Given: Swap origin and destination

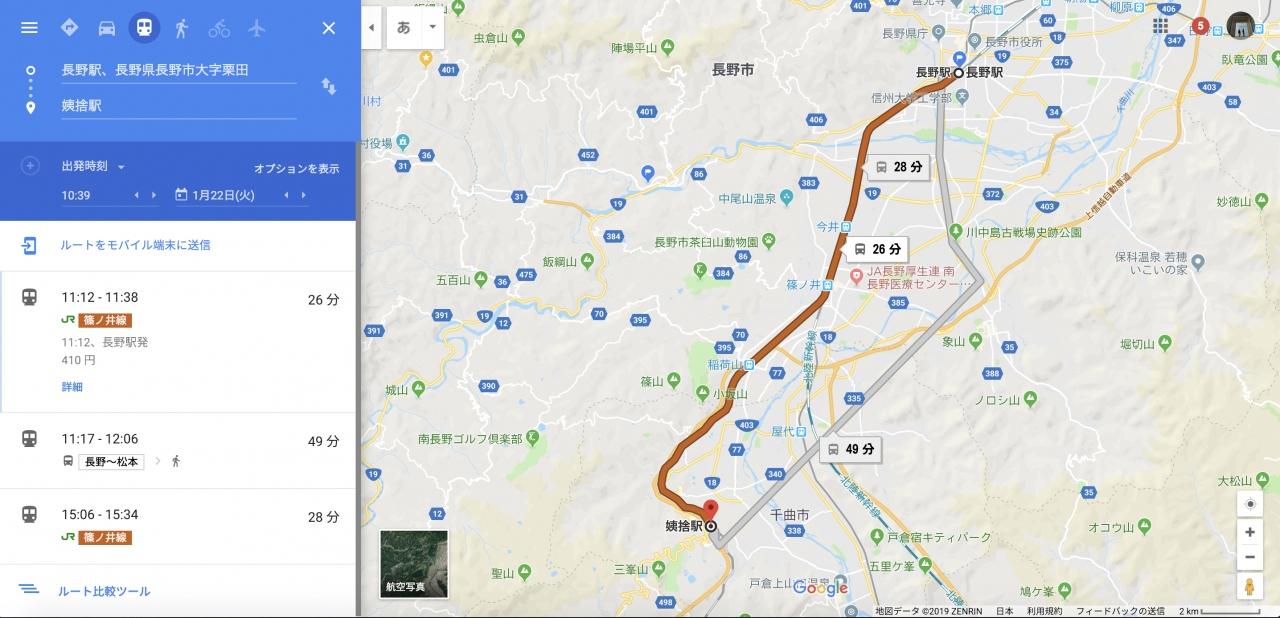Looking at the screenshot, I should point(328,87).
